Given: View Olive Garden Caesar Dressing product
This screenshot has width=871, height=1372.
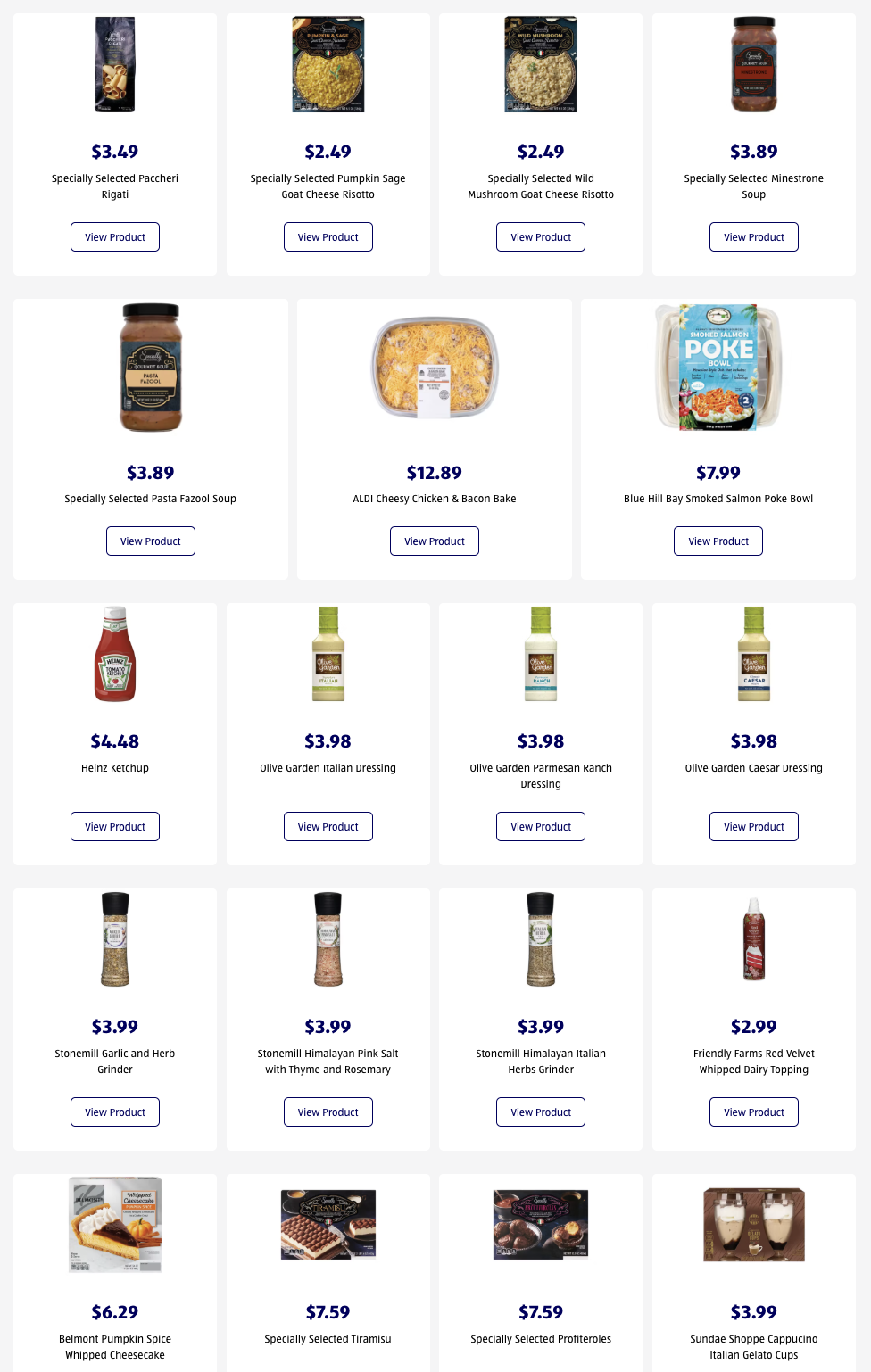Looking at the screenshot, I should point(754,827).
